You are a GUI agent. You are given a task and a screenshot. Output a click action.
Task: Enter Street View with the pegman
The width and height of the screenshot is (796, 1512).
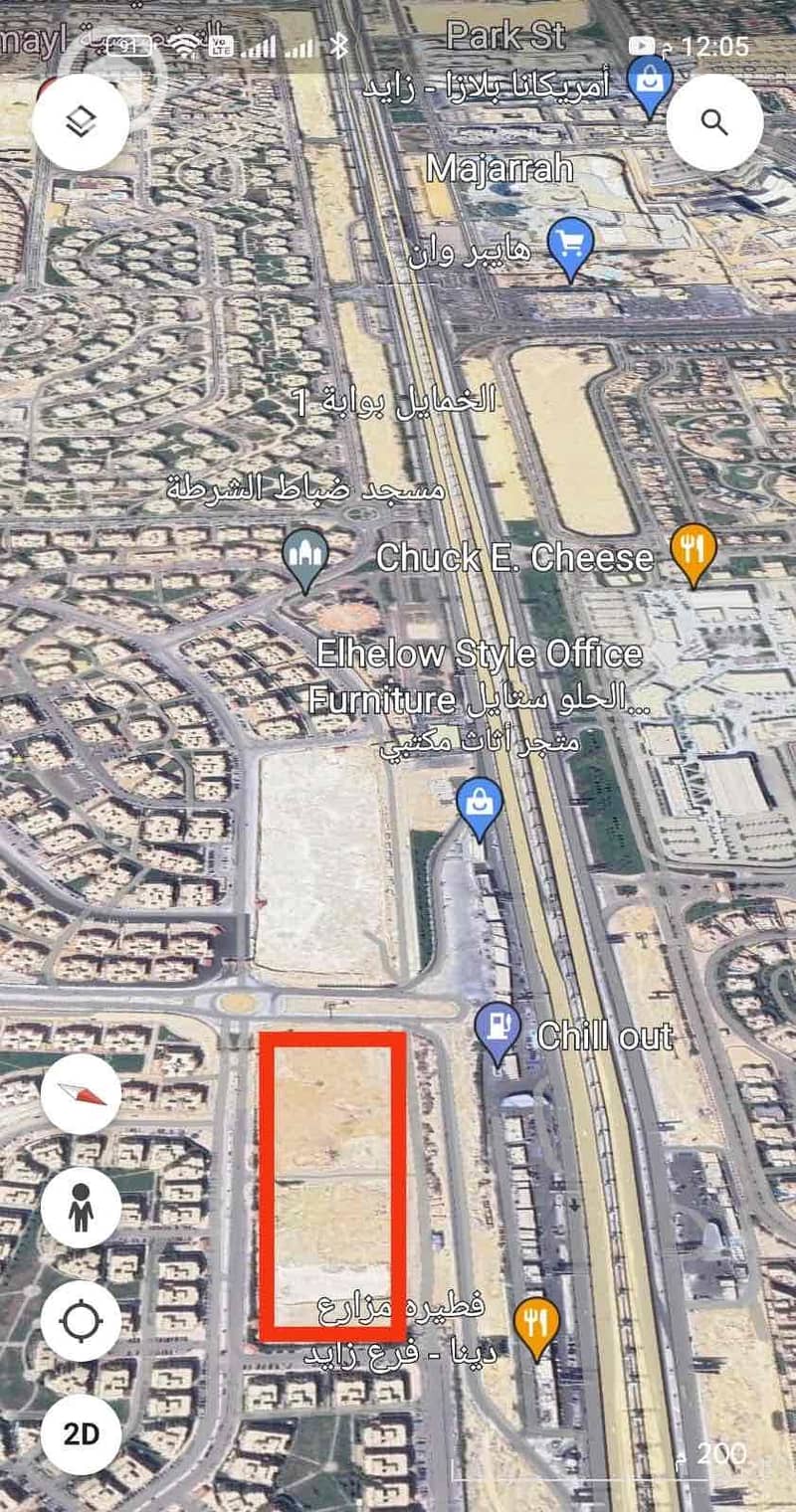[81, 1209]
